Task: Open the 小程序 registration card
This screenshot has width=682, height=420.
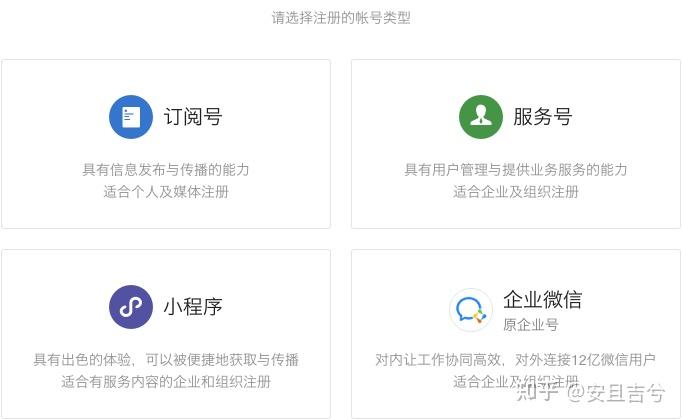Action: pyautogui.click(x=166, y=333)
